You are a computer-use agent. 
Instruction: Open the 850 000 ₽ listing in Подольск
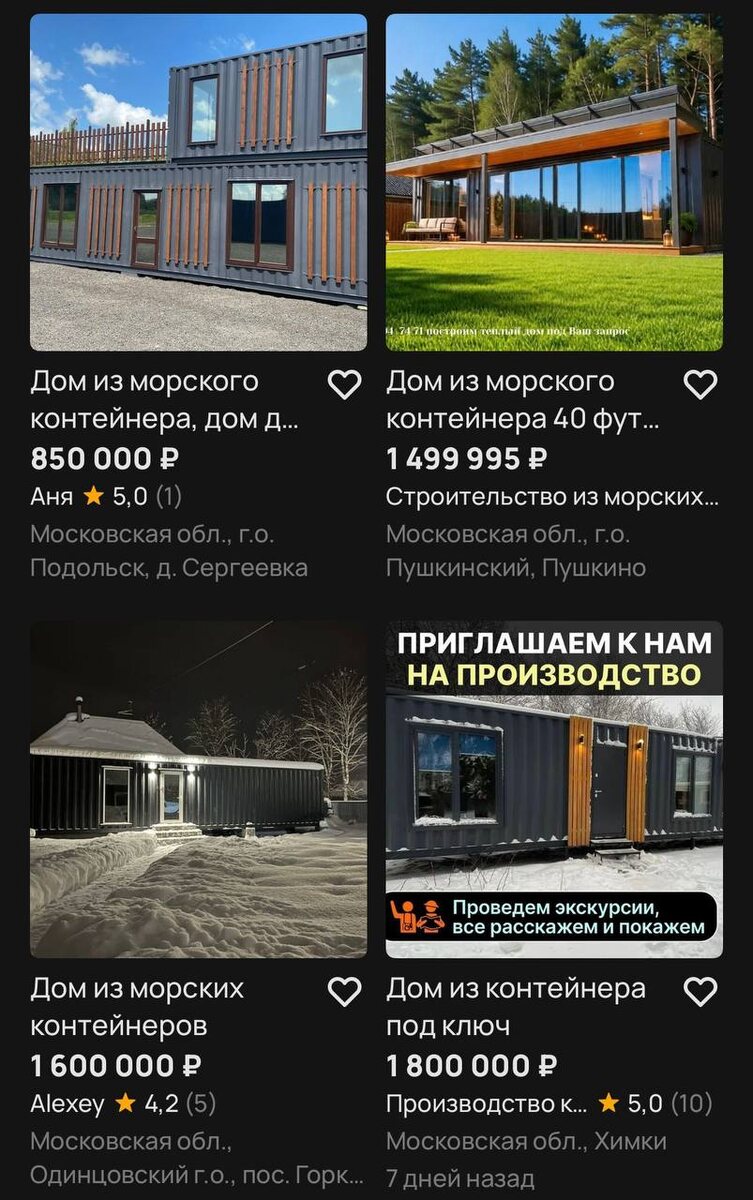click(198, 183)
